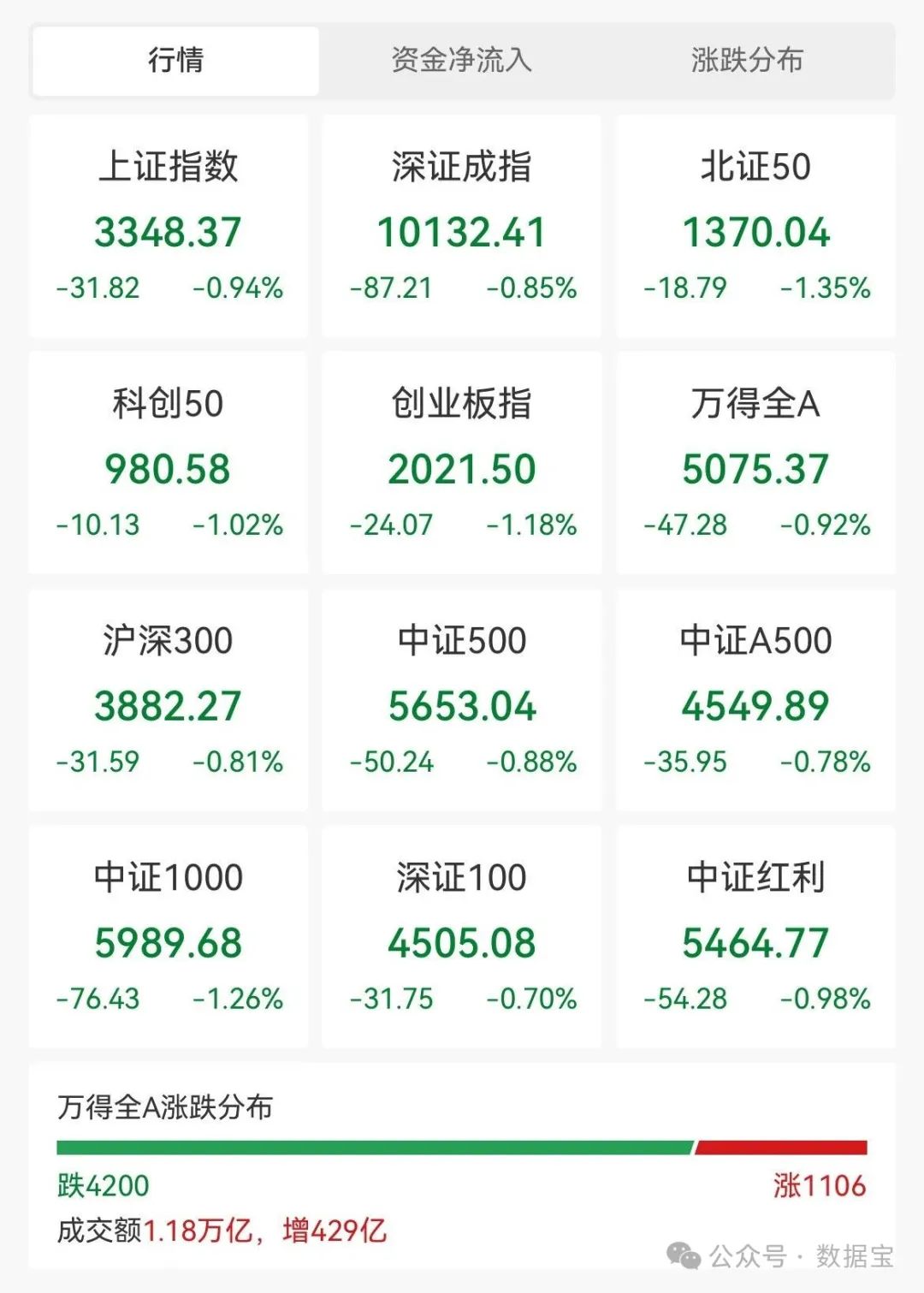This screenshot has height=1293, width=924.
Task: Select the 涨跌分布 tab
Action: click(747, 60)
